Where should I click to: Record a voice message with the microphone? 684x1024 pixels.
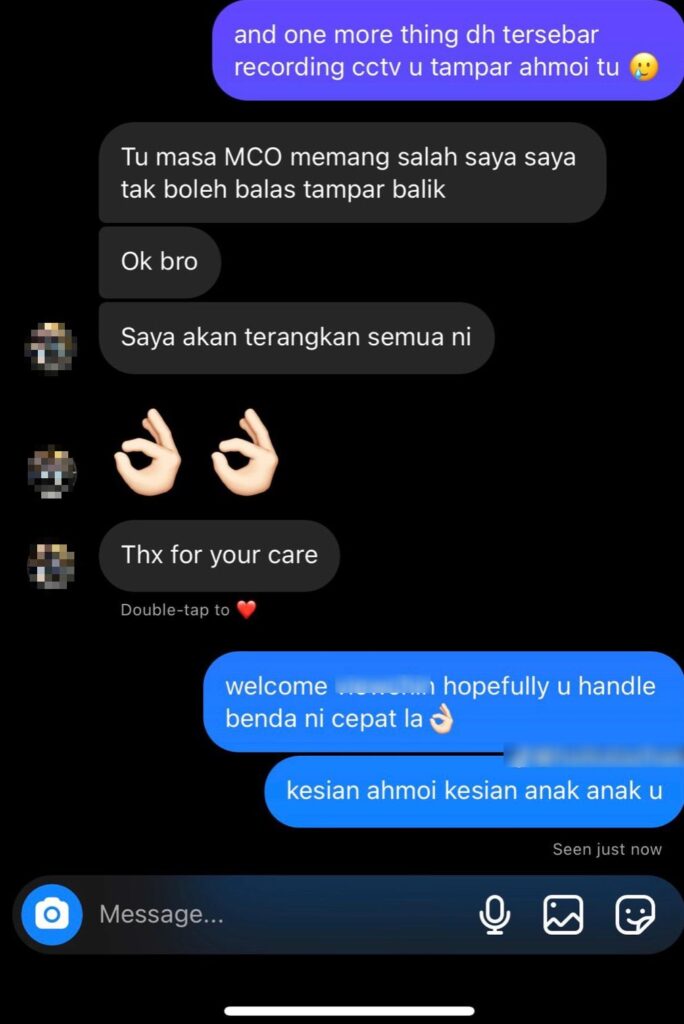click(x=494, y=914)
